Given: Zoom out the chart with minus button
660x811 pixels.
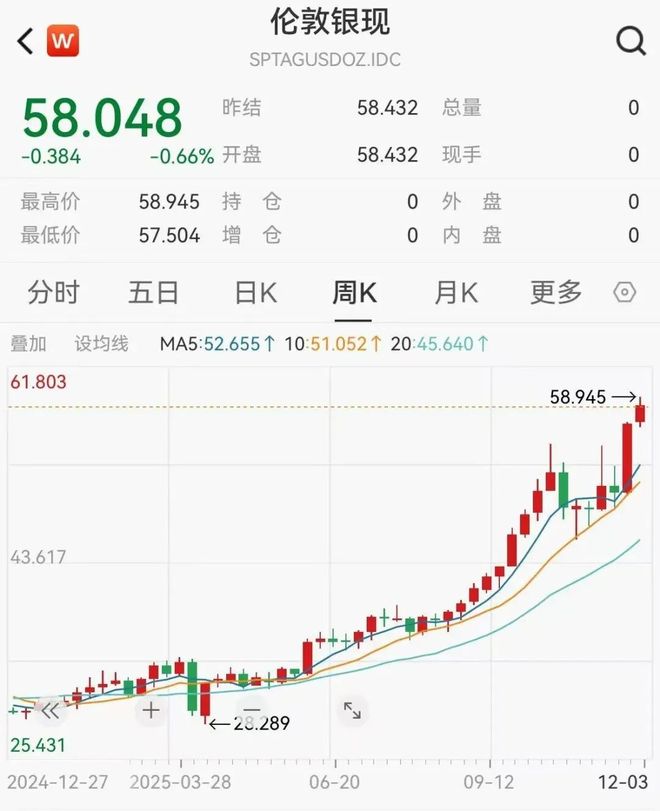Looking at the screenshot, I should point(251,711).
